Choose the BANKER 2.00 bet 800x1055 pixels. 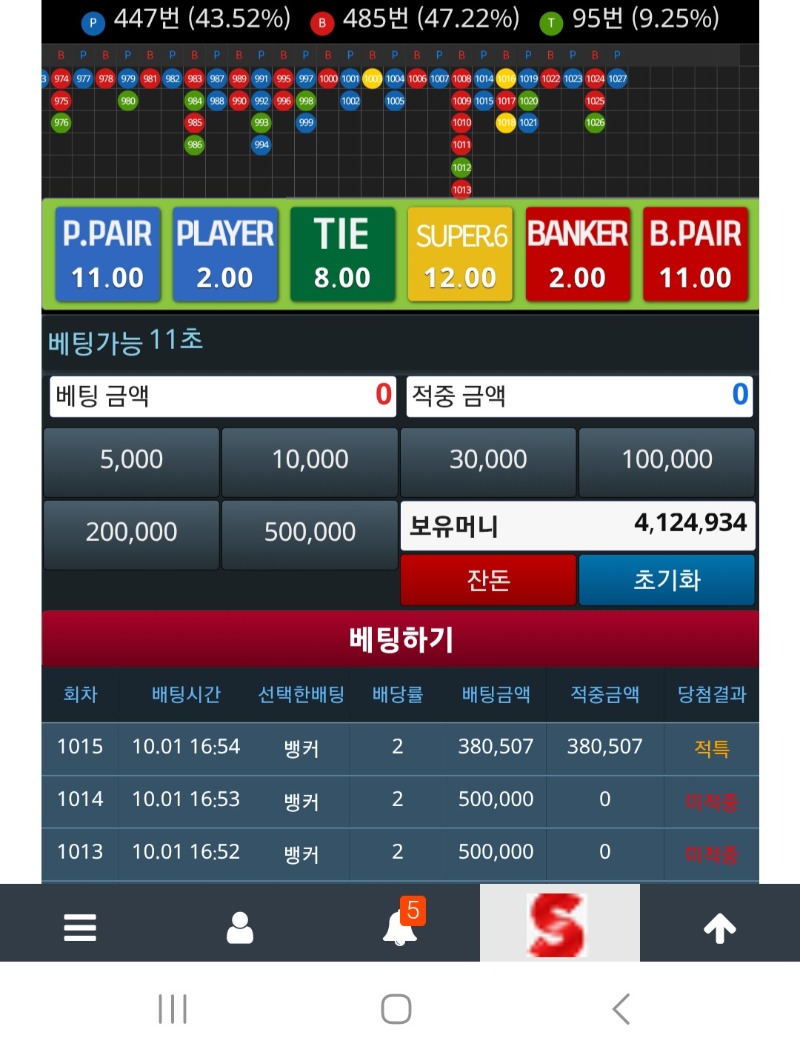tap(577, 255)
